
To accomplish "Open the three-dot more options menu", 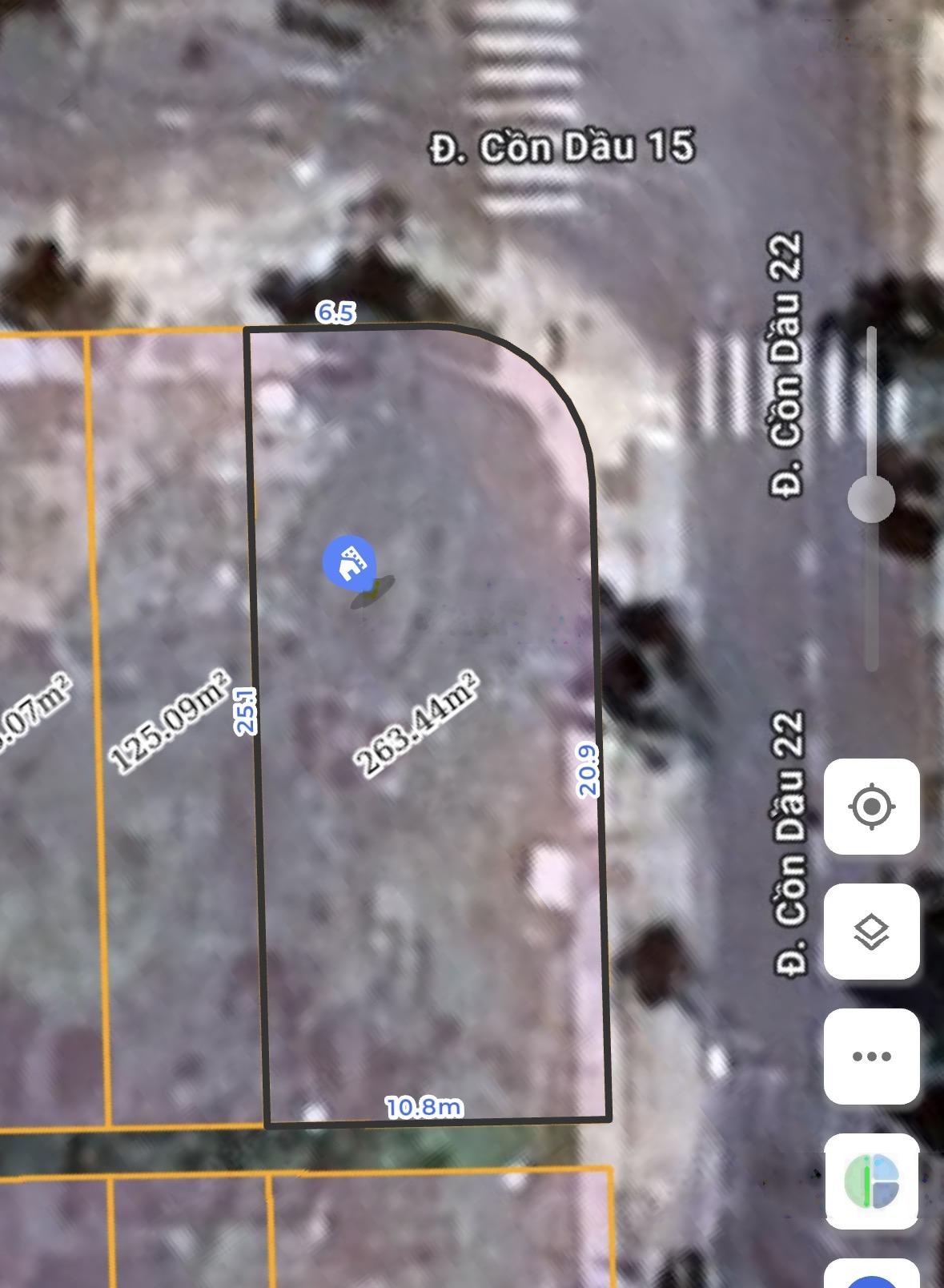I will tap(871, 1057).
